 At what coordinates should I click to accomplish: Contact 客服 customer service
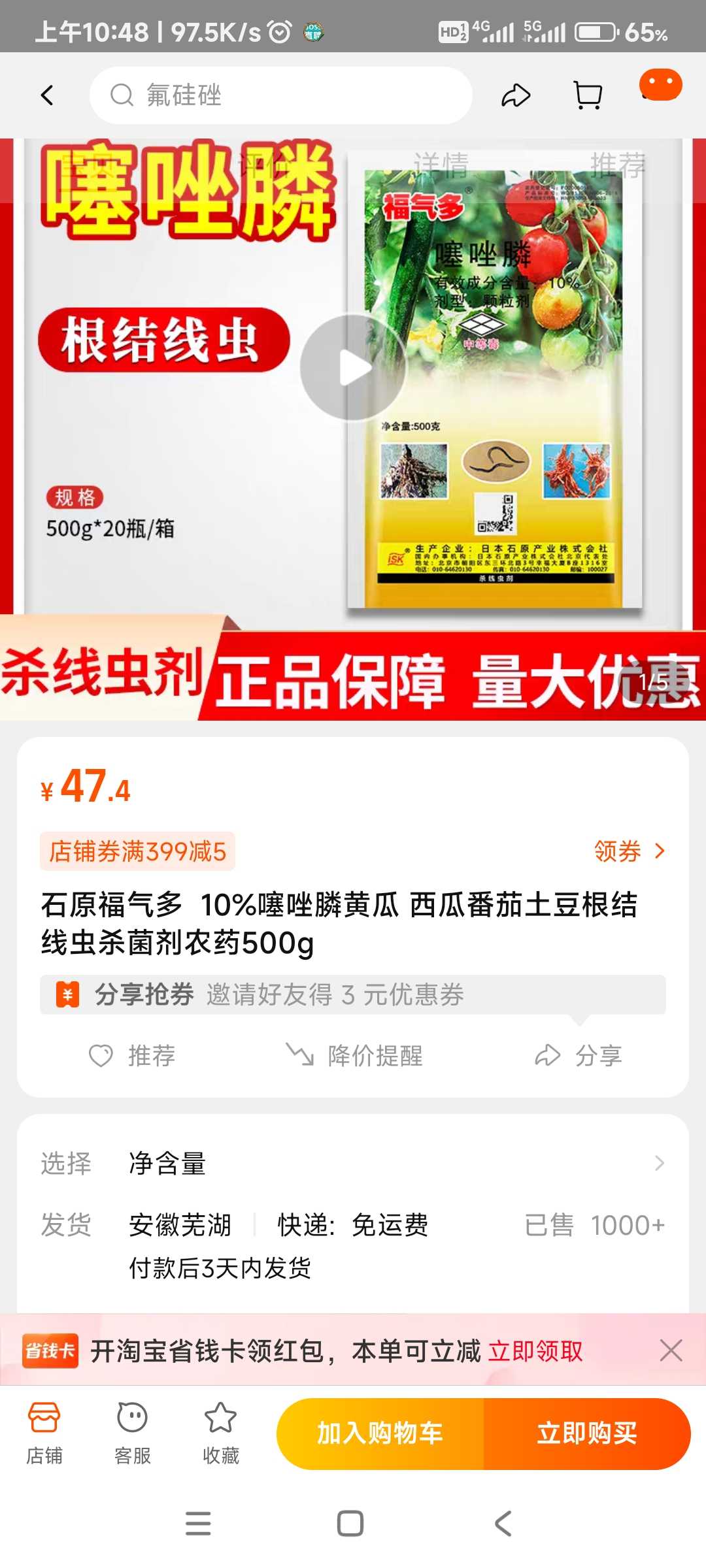133,1433
